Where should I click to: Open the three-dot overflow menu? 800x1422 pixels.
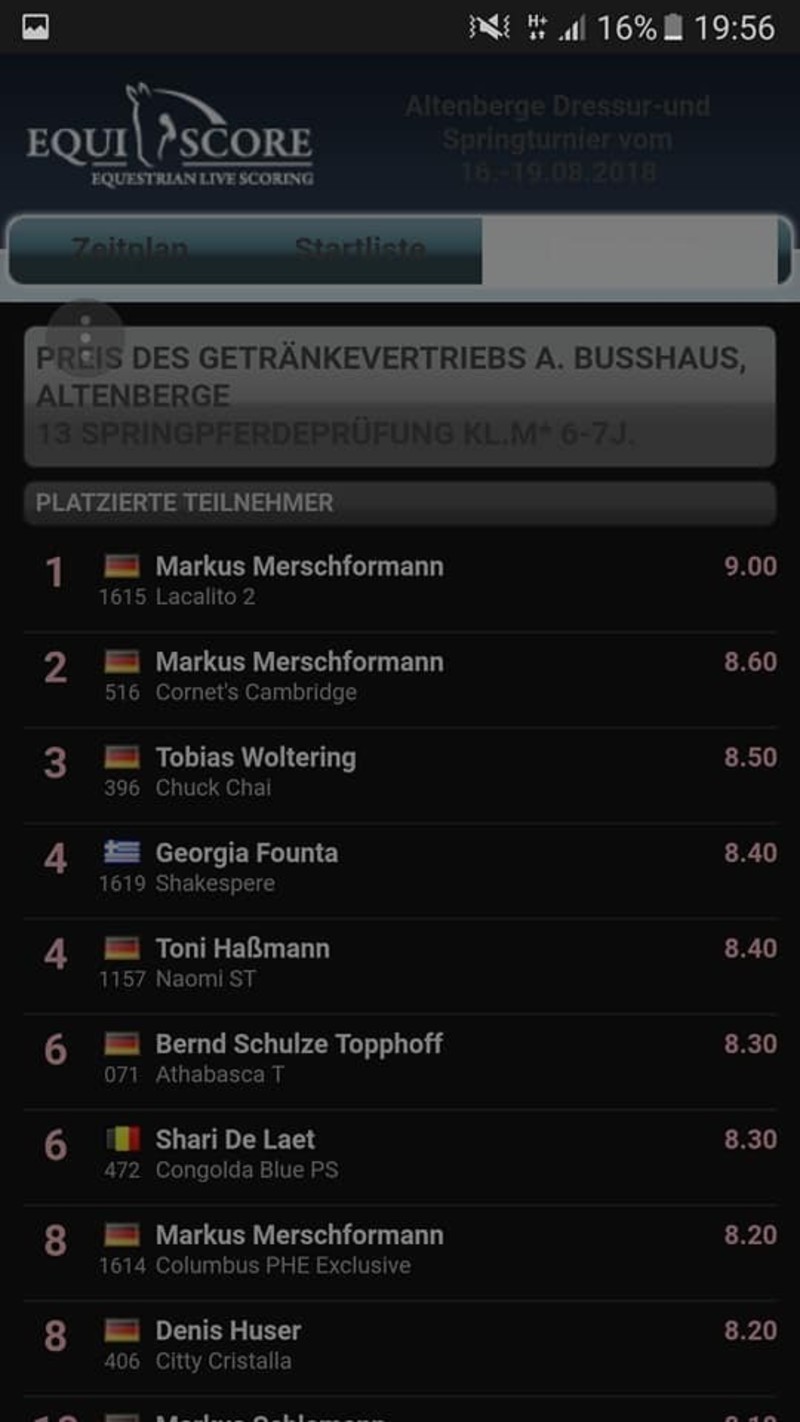[86, 337]
